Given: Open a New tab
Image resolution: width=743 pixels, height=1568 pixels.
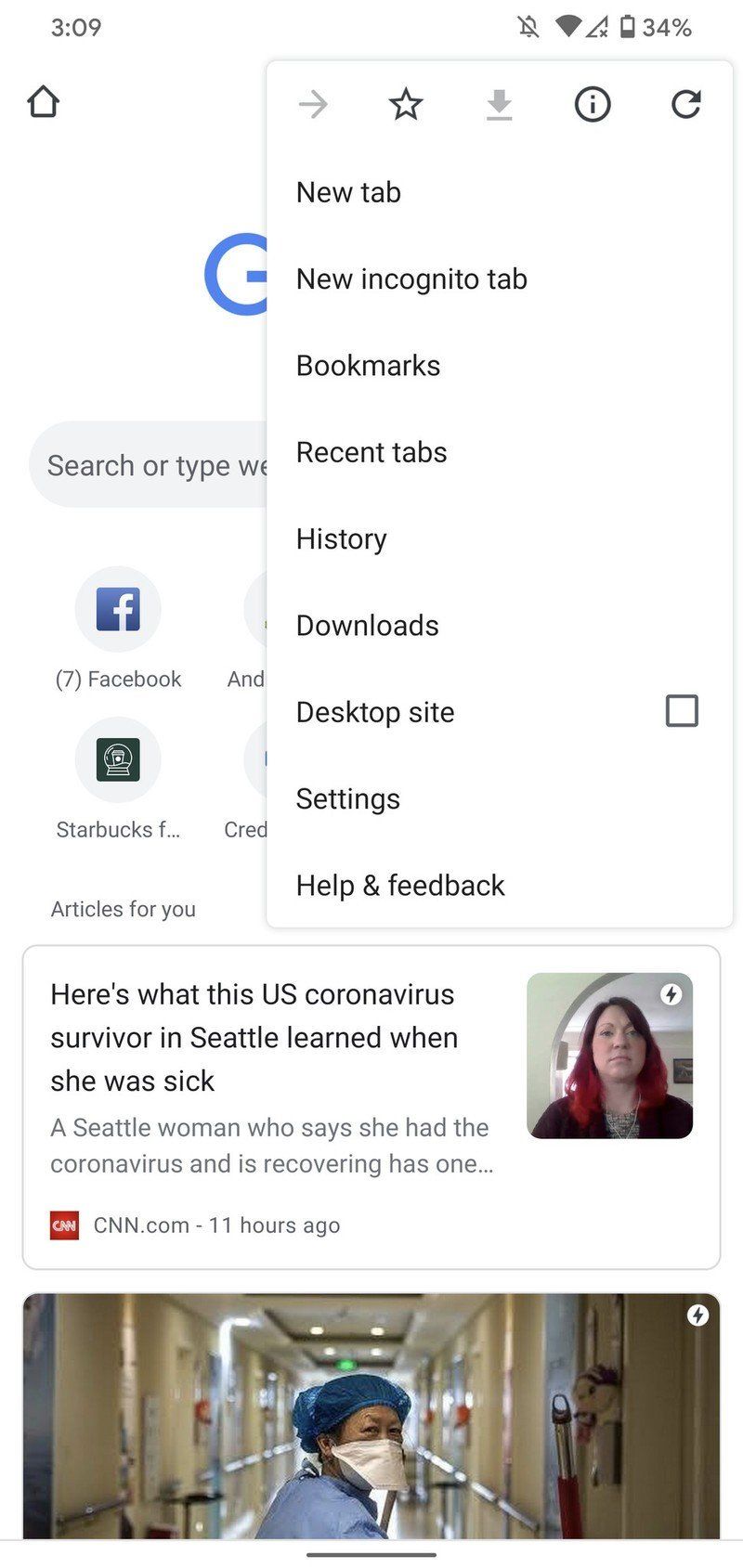Looking at the screenshot, I should click(348, 192).
